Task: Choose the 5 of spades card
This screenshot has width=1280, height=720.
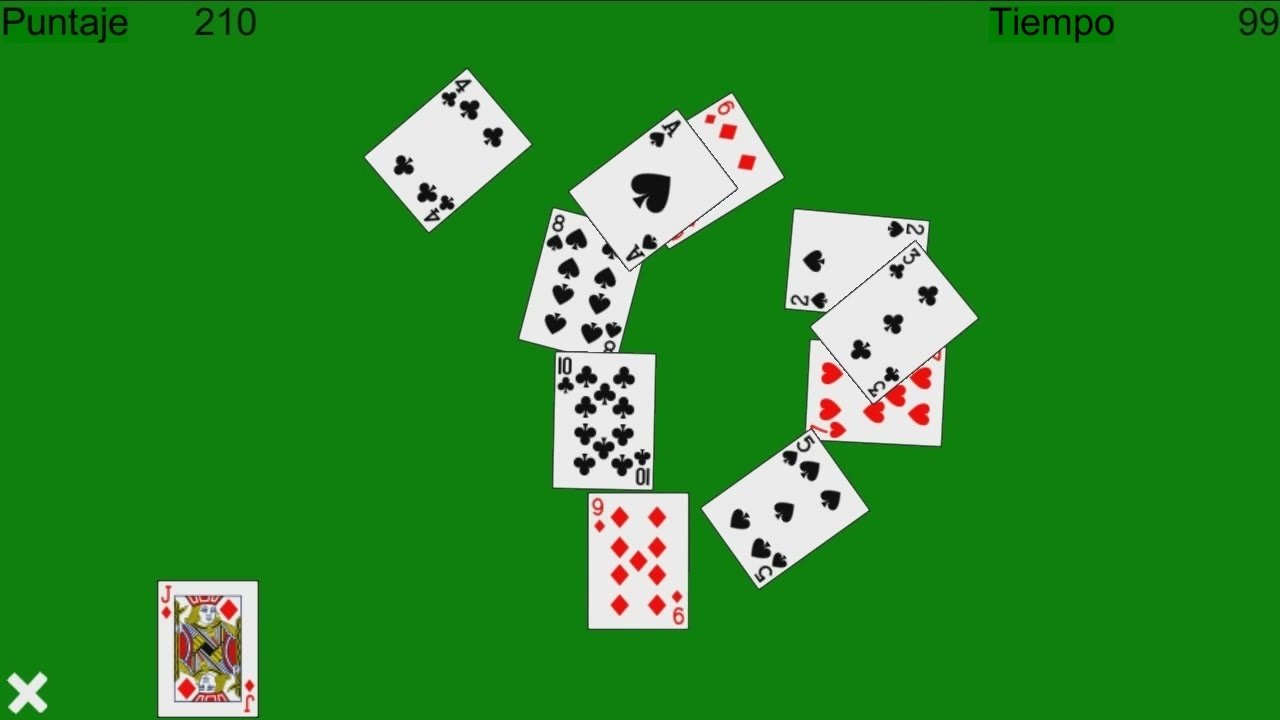Action: tap(784, 510)
